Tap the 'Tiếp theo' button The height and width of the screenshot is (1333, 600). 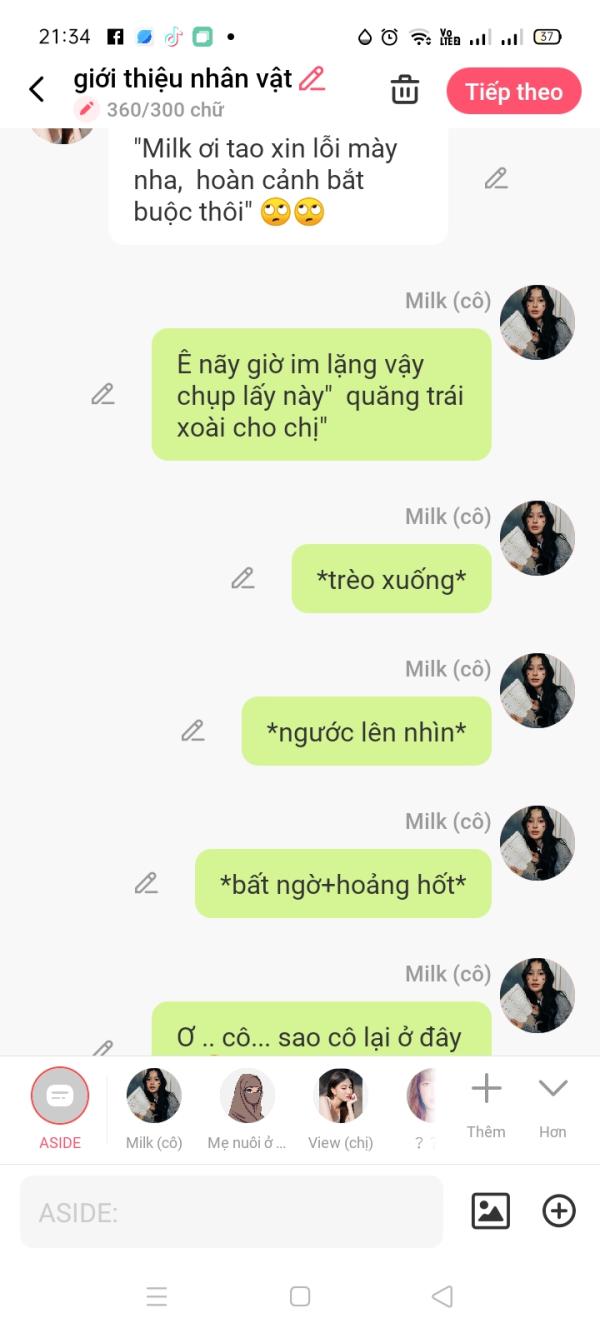514,92
